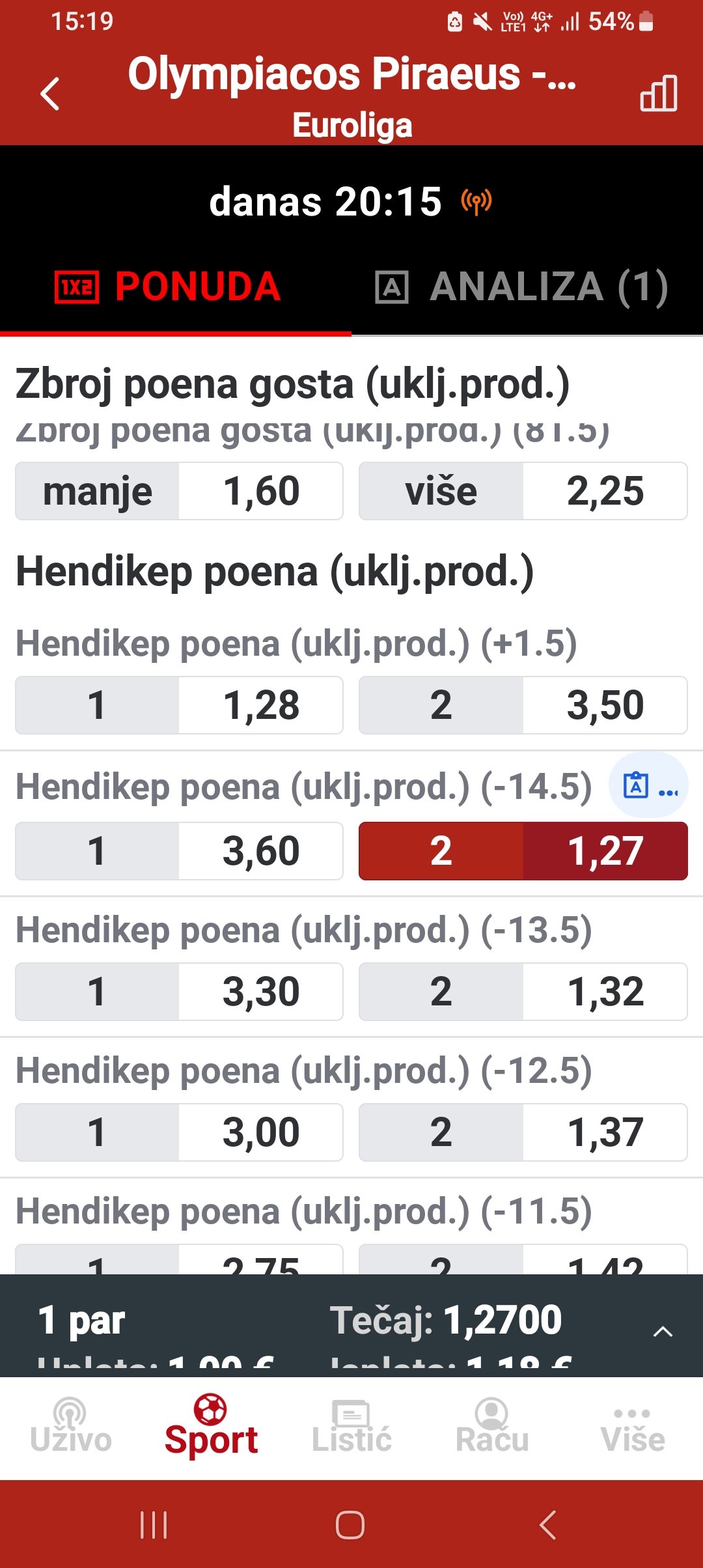This screenshot has width=703, height=1568.
Task: Open the analysis badge beside handicap -14.5
Action: (648, 785)
